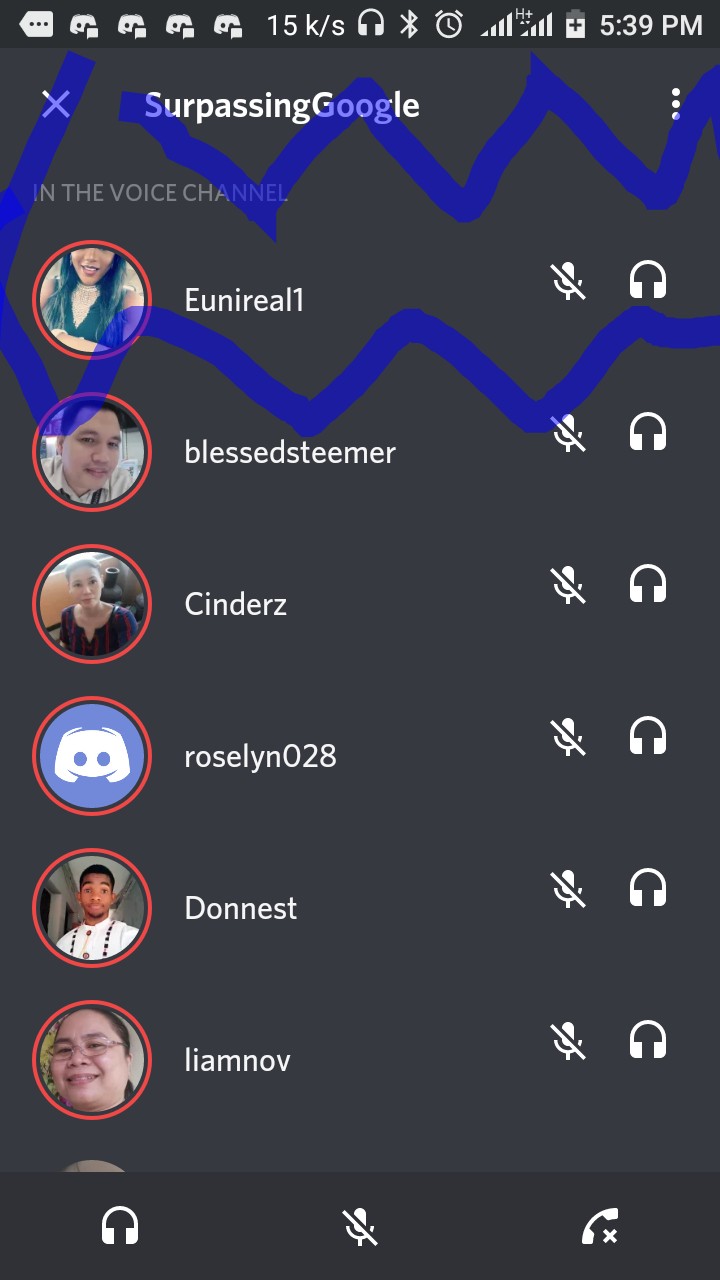The height and width of the screenshot is (1280, 720).
Task: Open the deafen headphone icon next to Eunireal1
Action: (648, 281)
